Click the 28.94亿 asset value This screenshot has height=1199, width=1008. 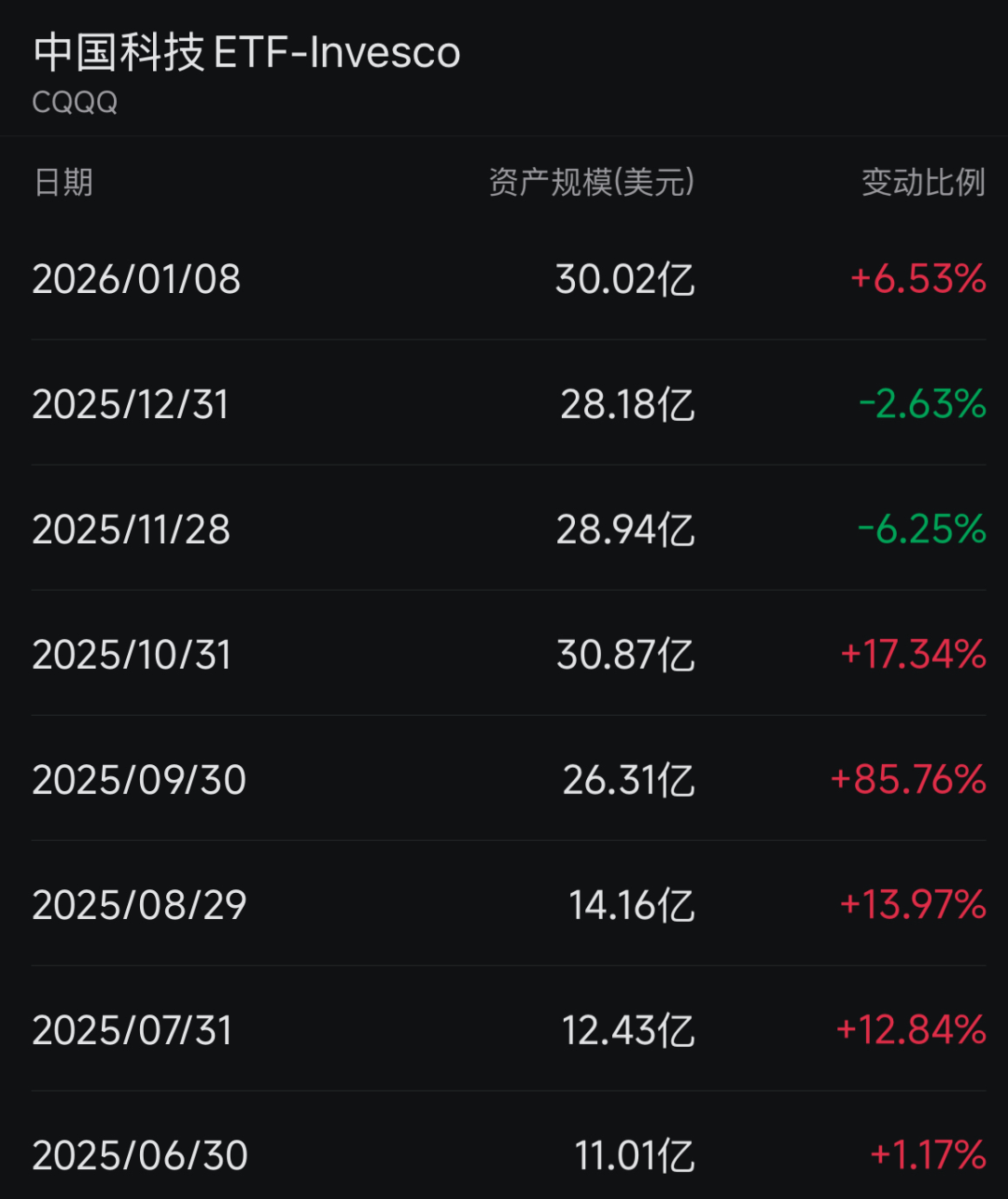(625, 529)
